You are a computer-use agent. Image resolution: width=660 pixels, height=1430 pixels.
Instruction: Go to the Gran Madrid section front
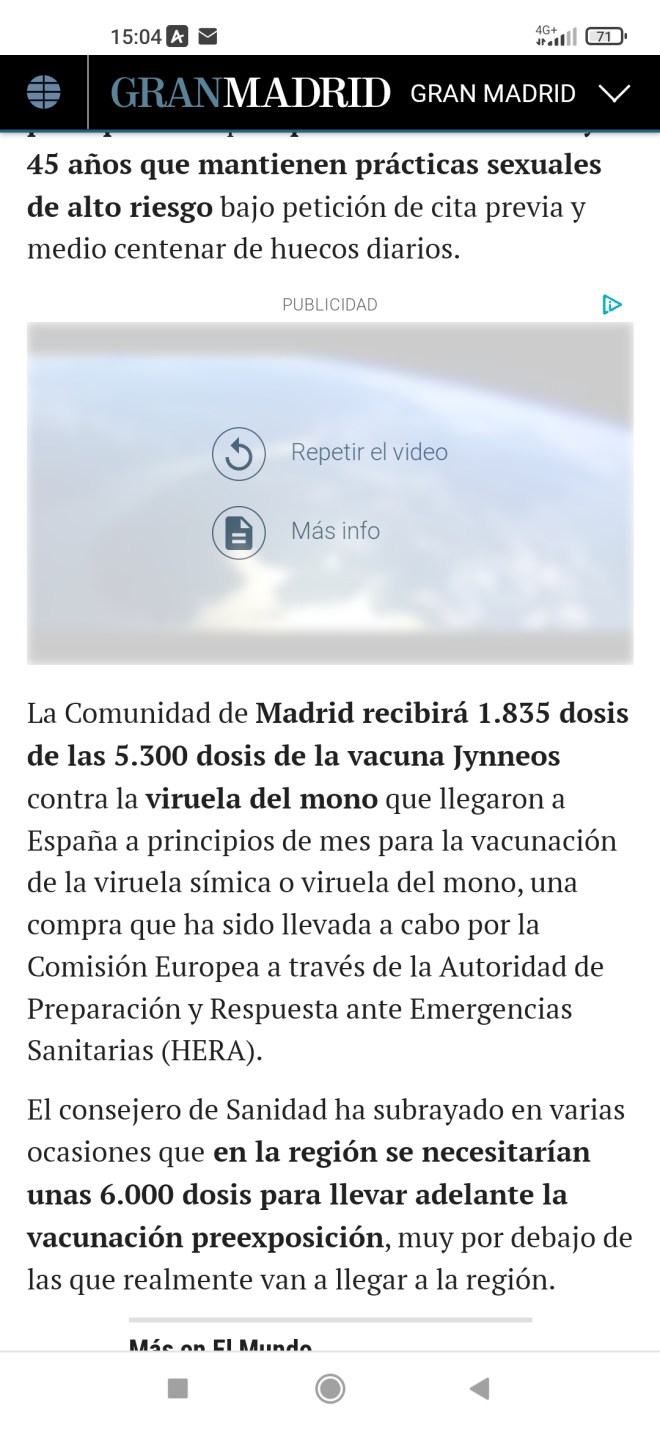click(x=250, y=93)
